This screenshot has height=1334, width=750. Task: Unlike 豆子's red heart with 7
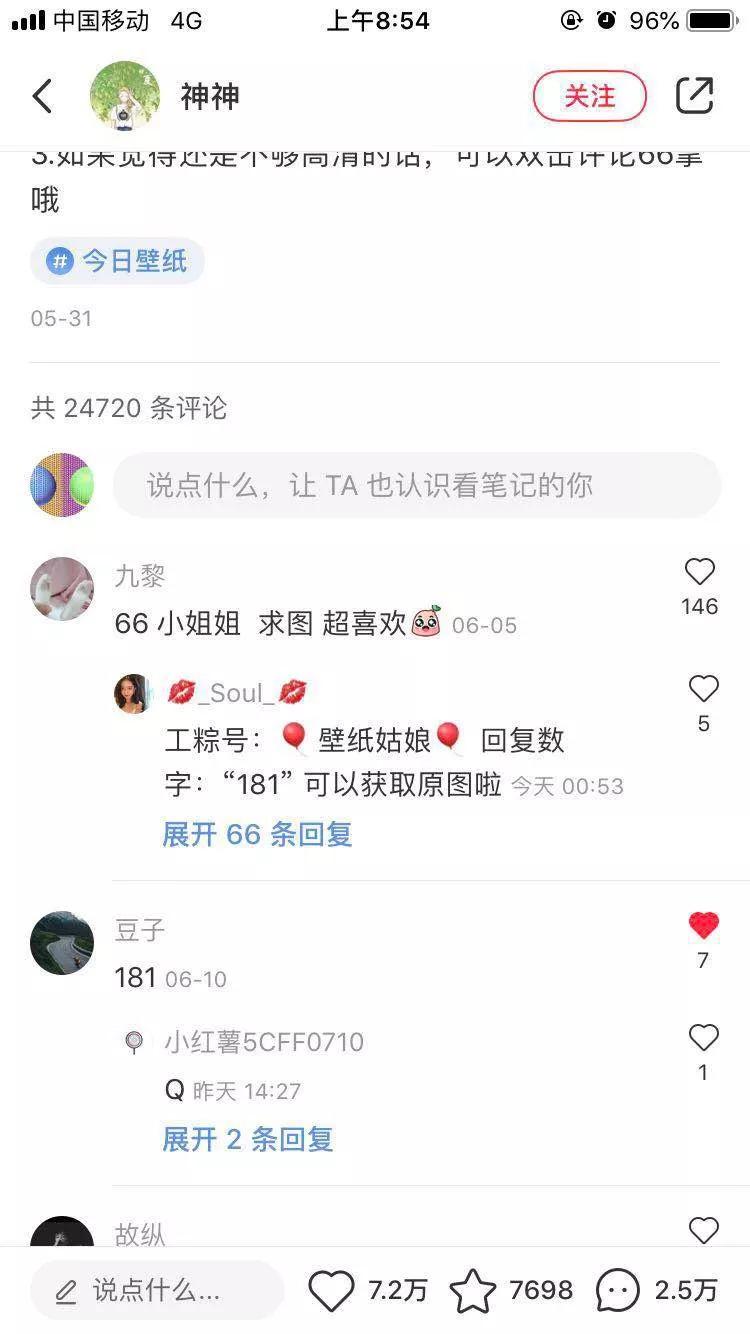click(x=702, y=927)
